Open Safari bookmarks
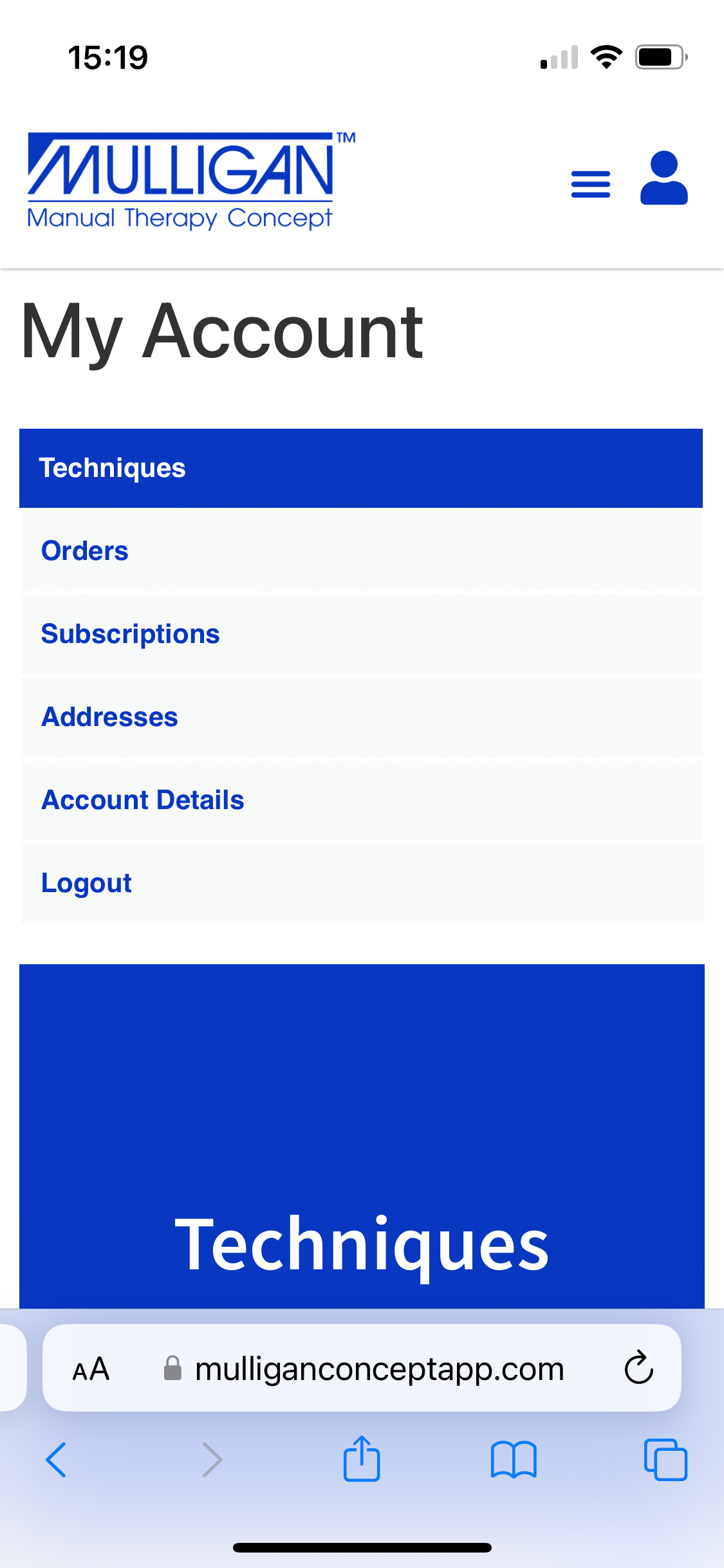 point(513,1460)
